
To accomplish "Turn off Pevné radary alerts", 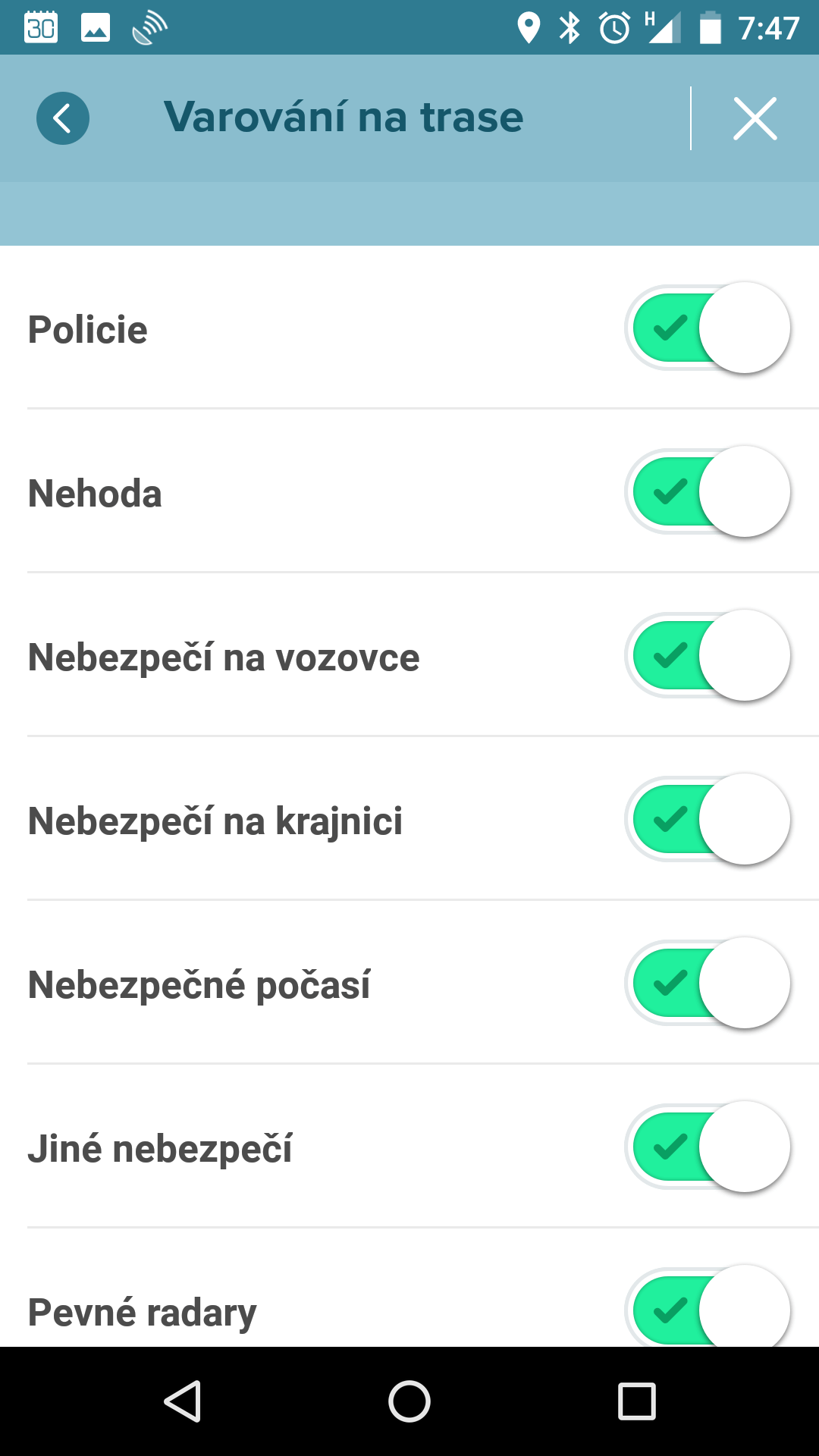I will [x=708, y=1306].
